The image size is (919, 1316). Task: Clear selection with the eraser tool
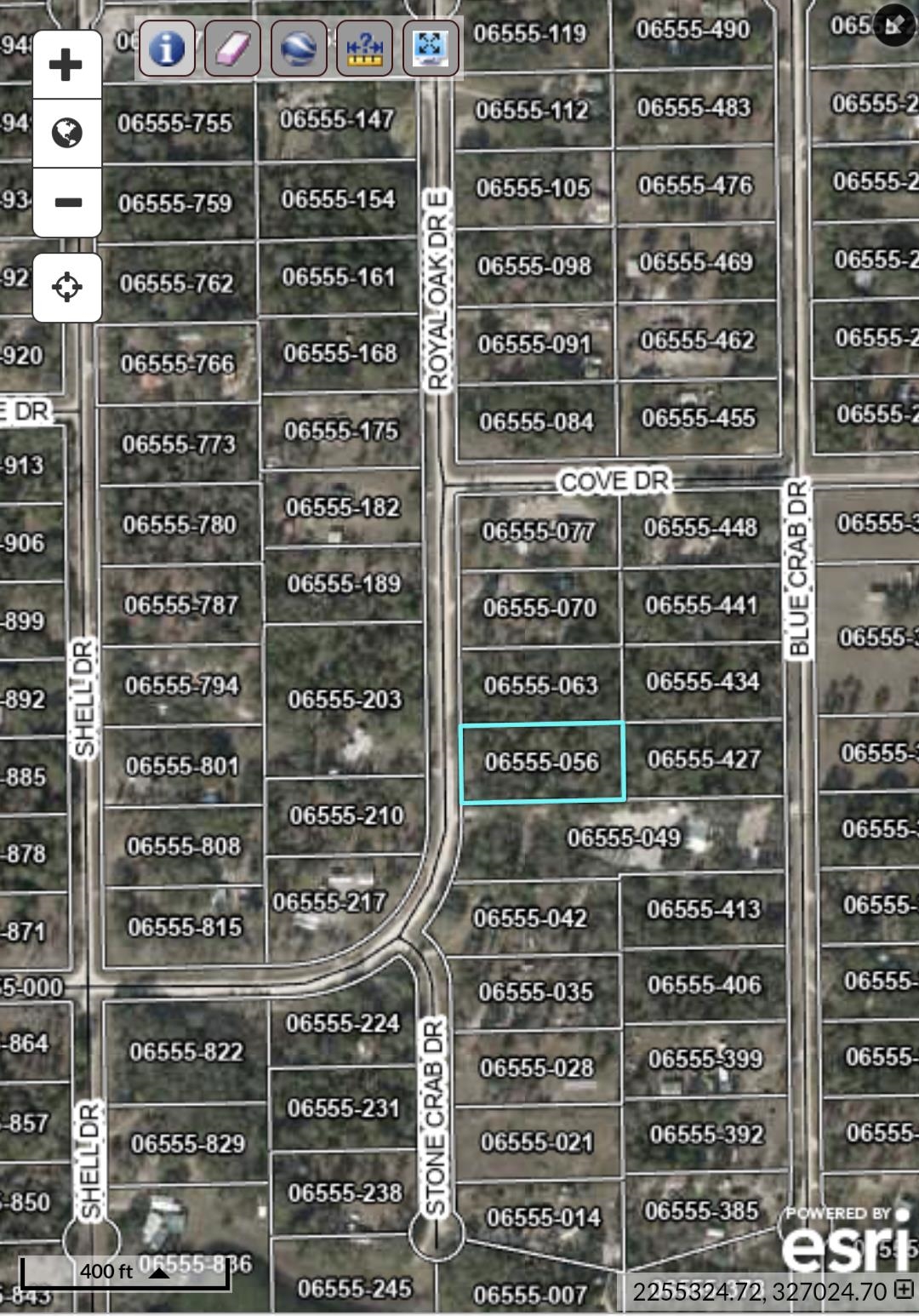click(232, 49)
